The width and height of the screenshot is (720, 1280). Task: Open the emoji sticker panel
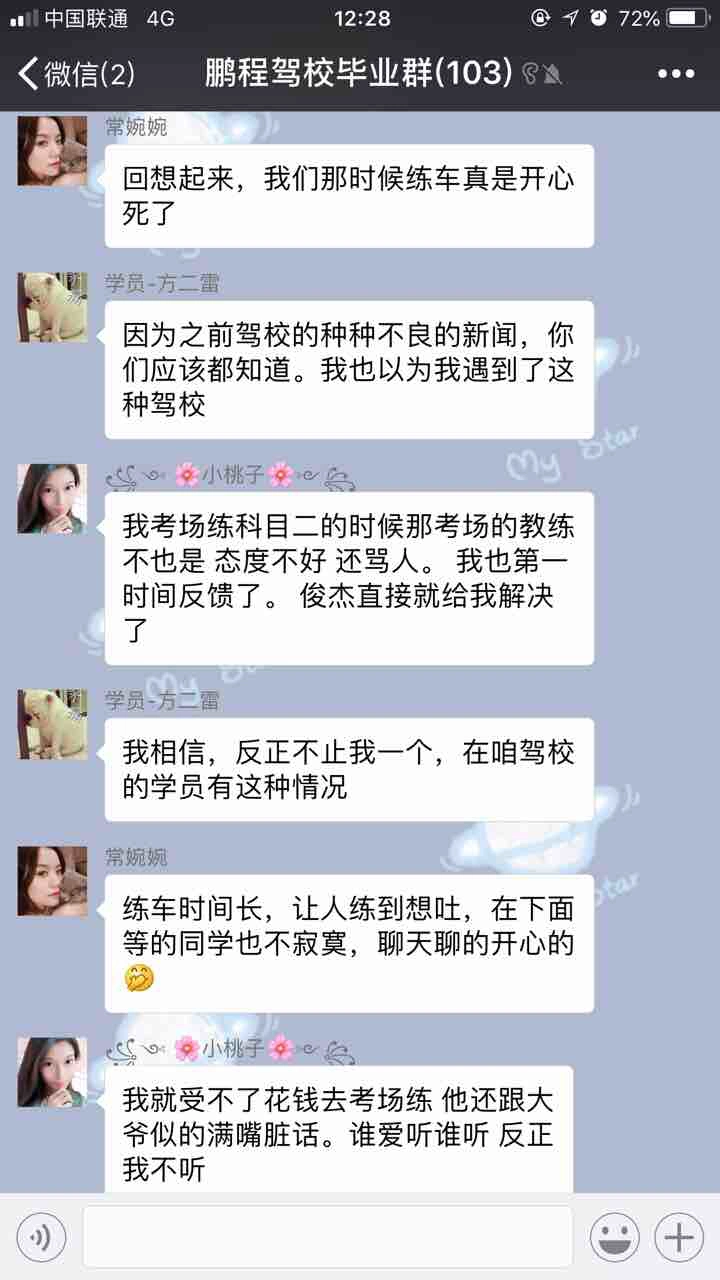[x=614, y=1238]
